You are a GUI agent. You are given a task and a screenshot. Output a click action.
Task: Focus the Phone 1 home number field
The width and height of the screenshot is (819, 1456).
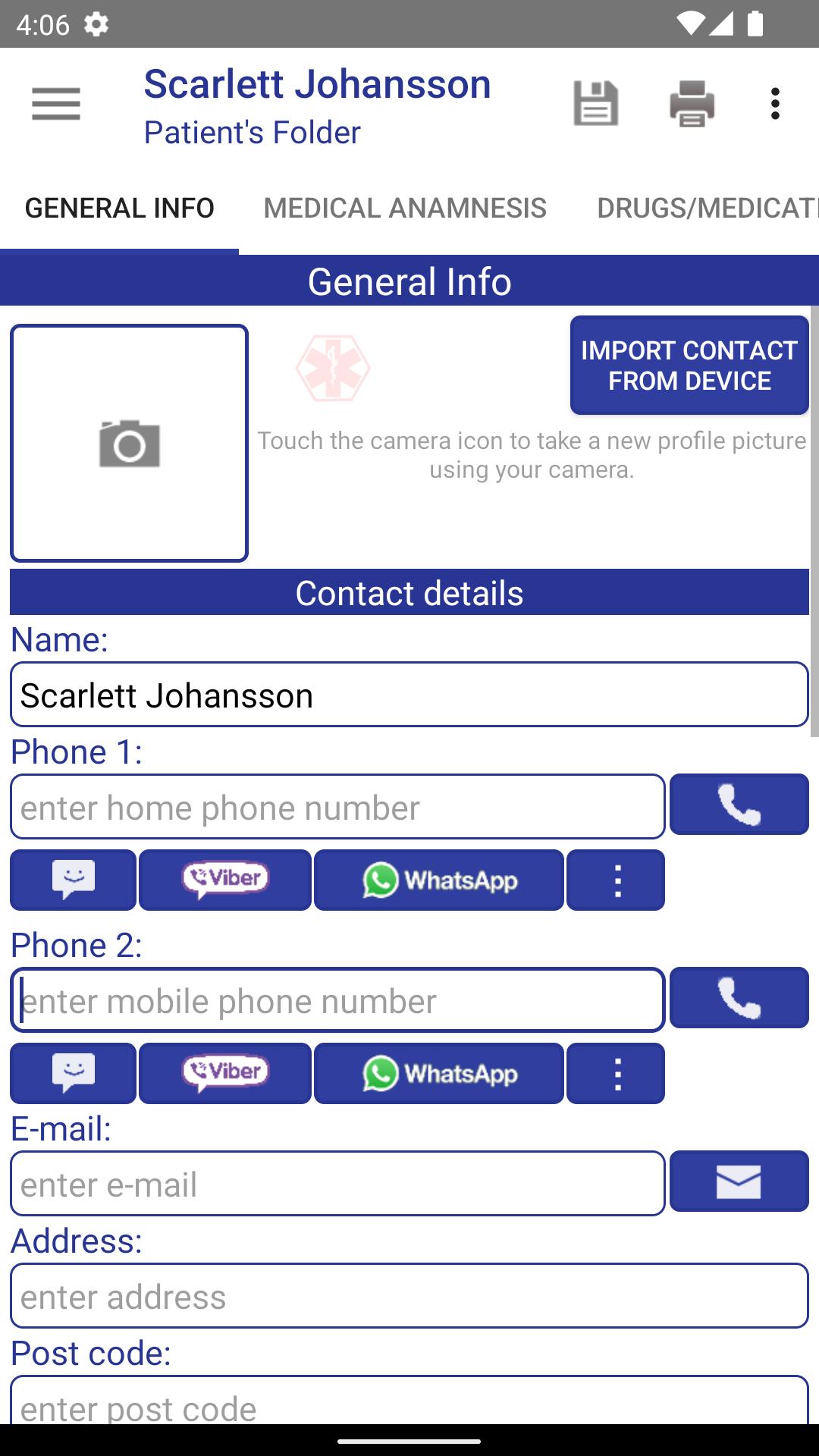pos(338,807)
